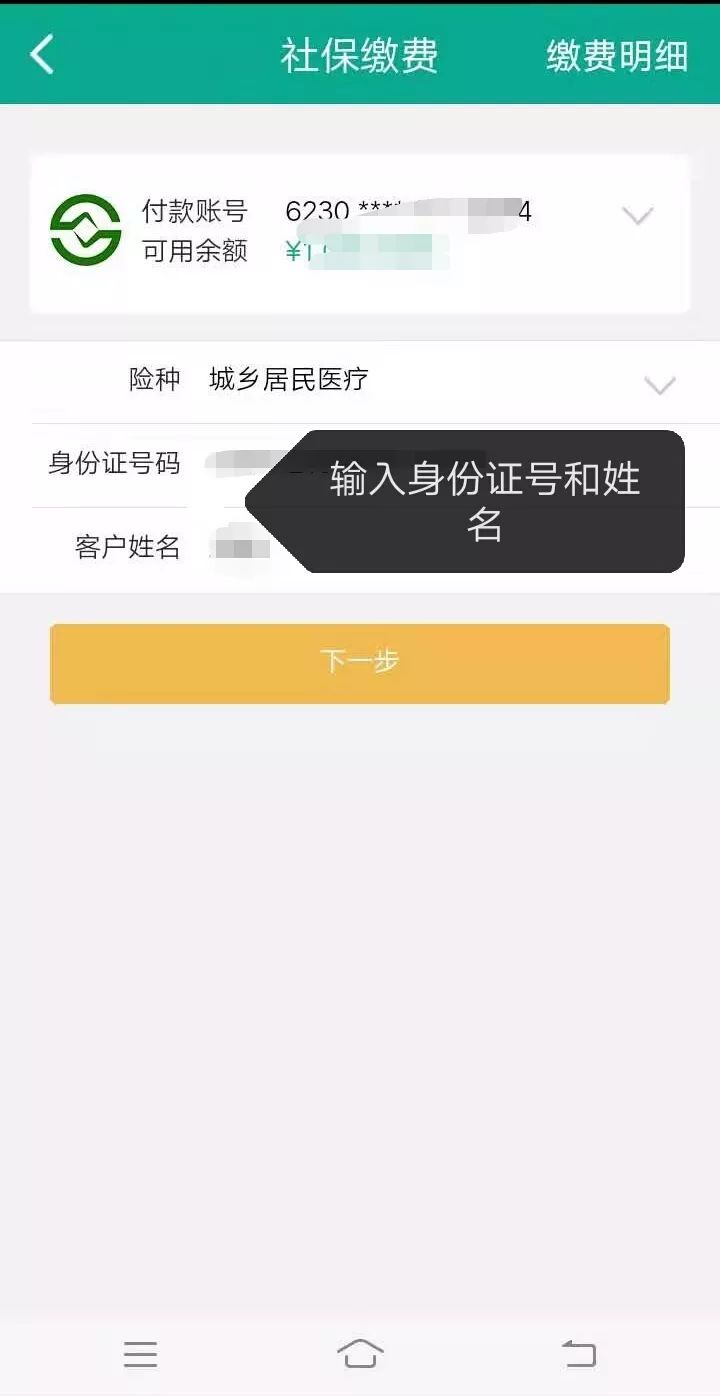Open the 险种 insurance type dropdown
The width and height of the screenshot is (720, 1396).
pyautogui.click(x=658, y=384)
